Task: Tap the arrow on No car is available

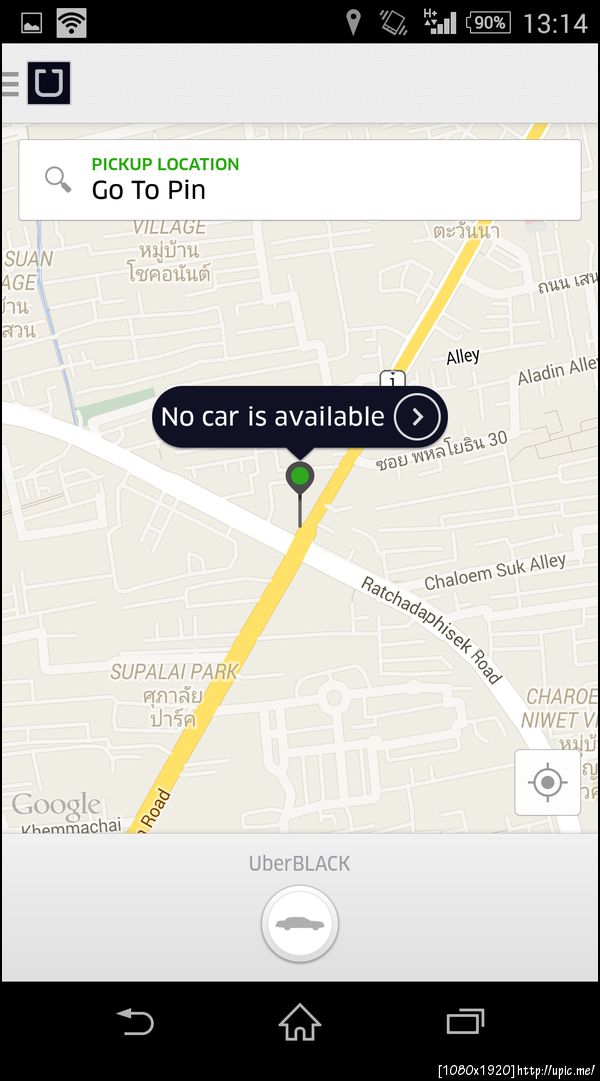Action: click(417, 417)
